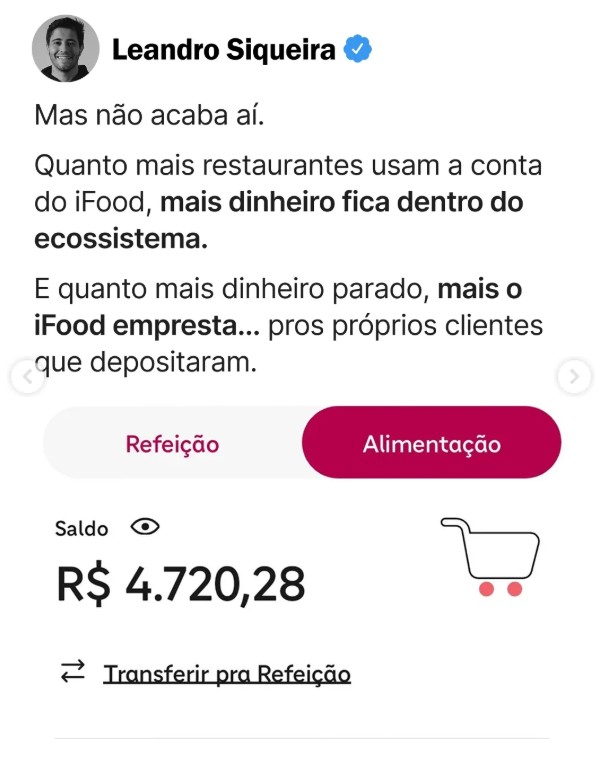The width and height of the screenshot is (604, 757).
Task: Go back to the previous carousel slide
Action: pyautogui.click(x=26, y=376)
